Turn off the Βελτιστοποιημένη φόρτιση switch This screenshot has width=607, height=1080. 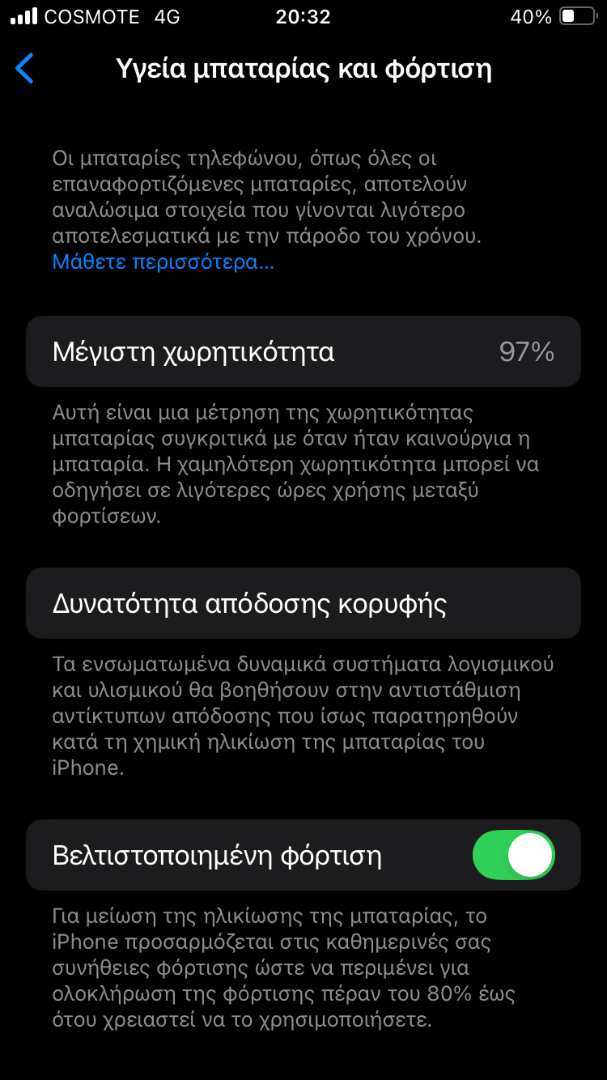click(x=513, y=855)
